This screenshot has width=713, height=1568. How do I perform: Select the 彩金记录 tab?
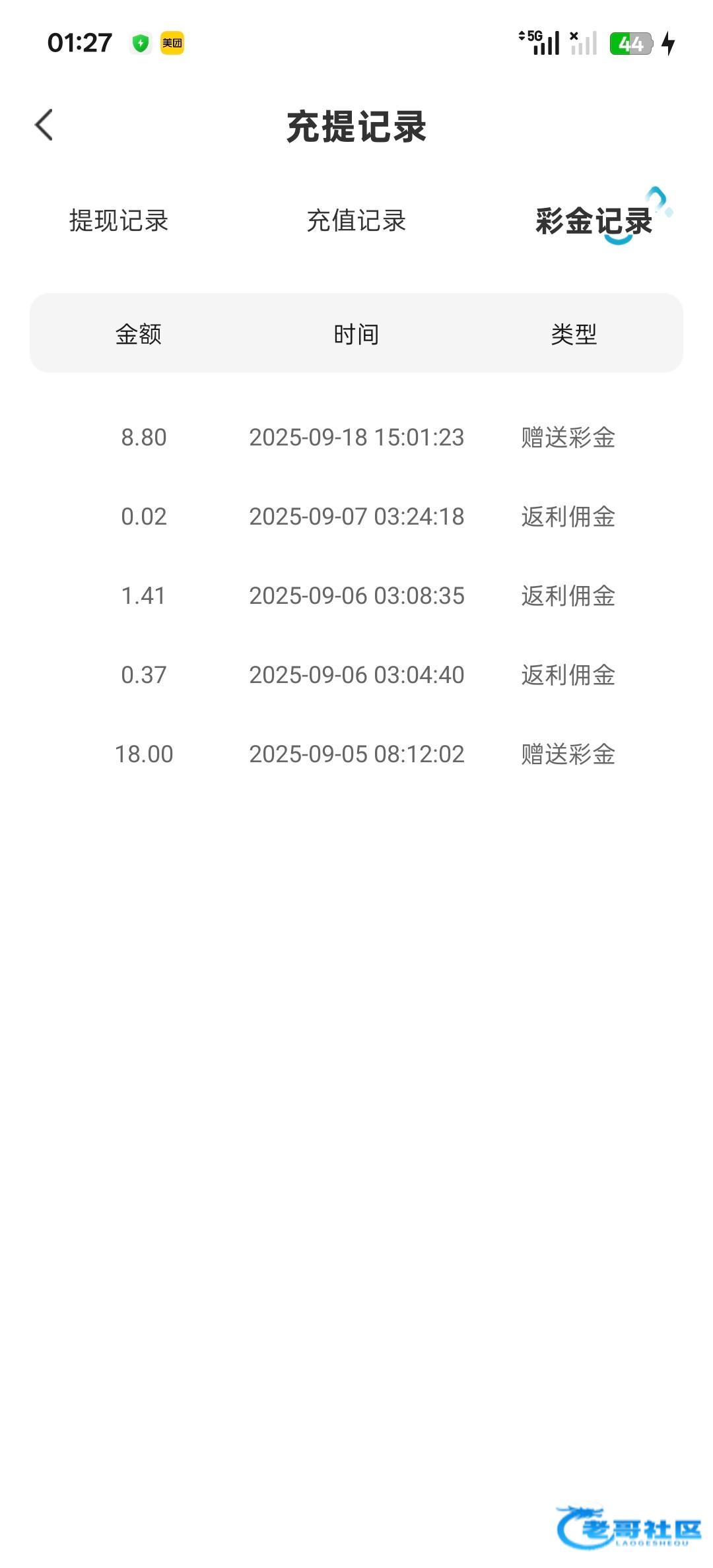[x=594, y=220]
